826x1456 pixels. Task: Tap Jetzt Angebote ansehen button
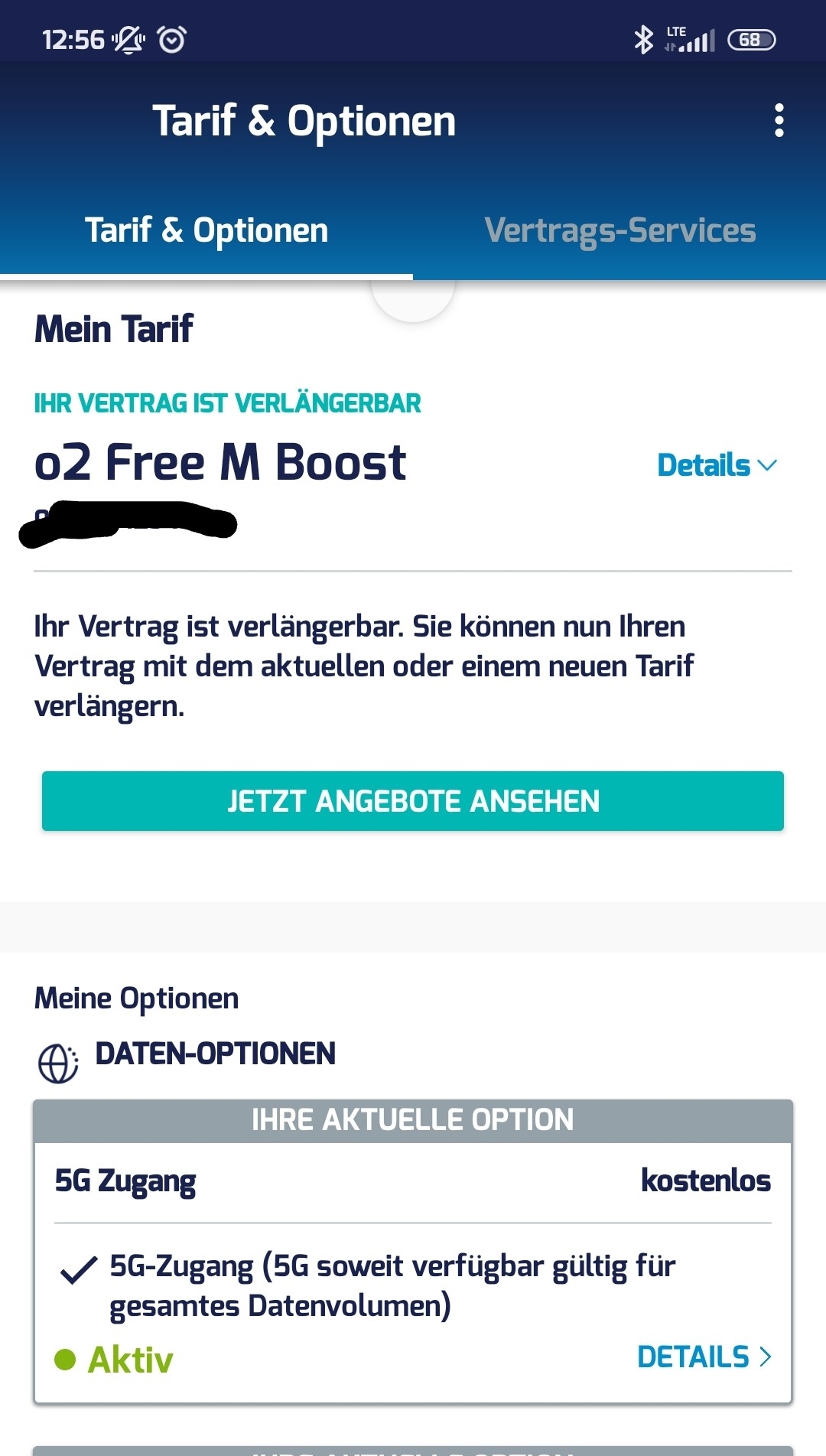[413, 801]
